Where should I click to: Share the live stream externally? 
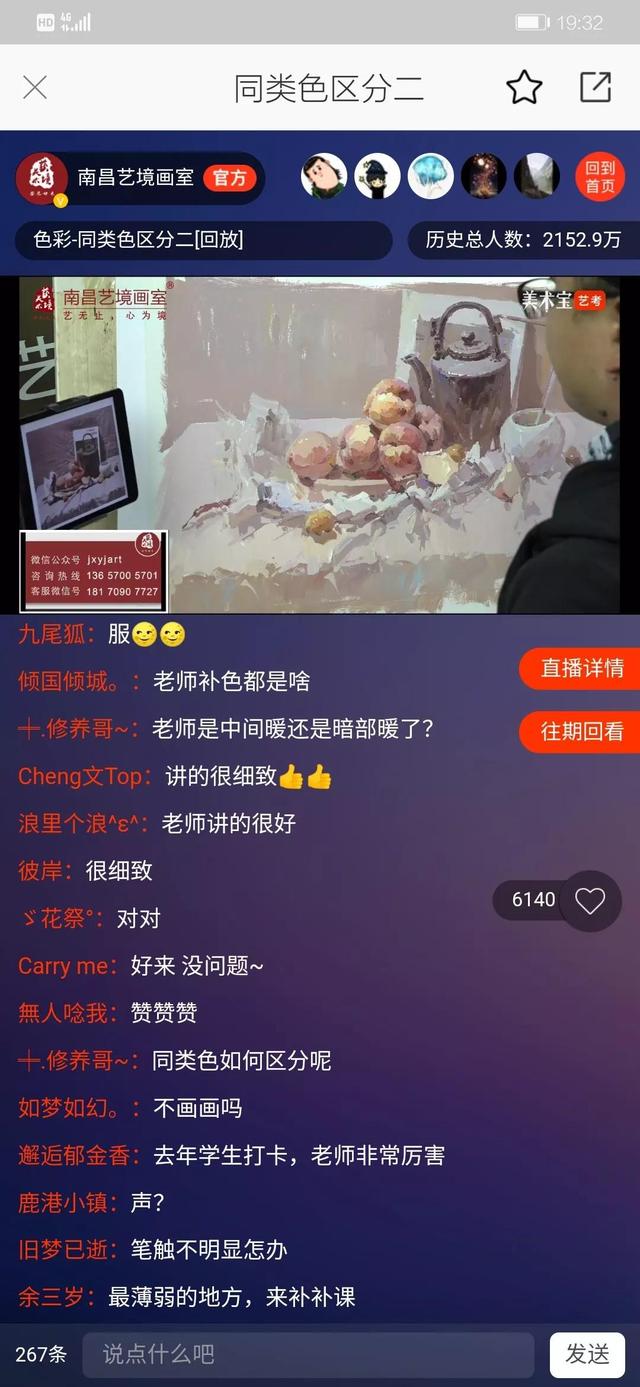595,88
